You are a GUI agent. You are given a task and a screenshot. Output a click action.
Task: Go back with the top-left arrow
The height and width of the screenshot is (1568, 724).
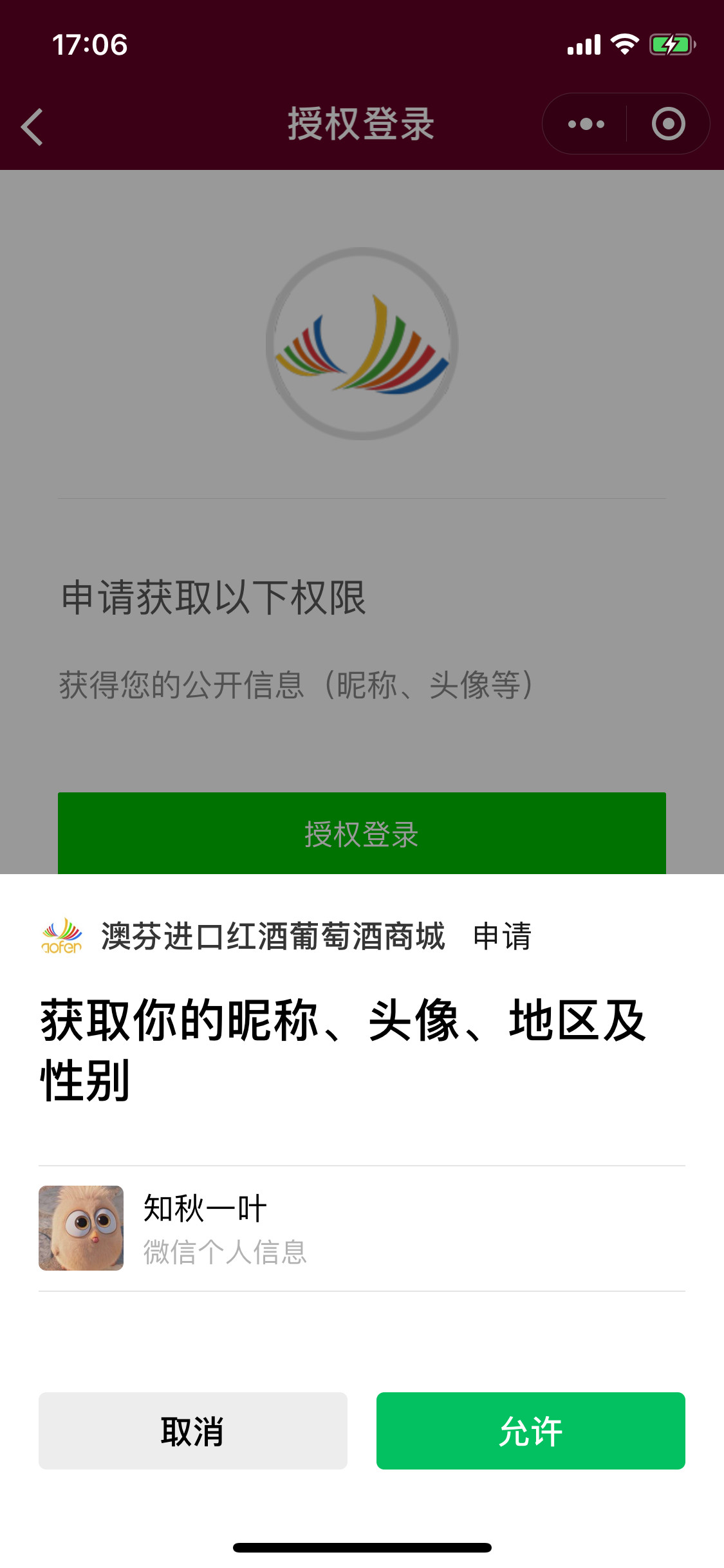point(32,126)
